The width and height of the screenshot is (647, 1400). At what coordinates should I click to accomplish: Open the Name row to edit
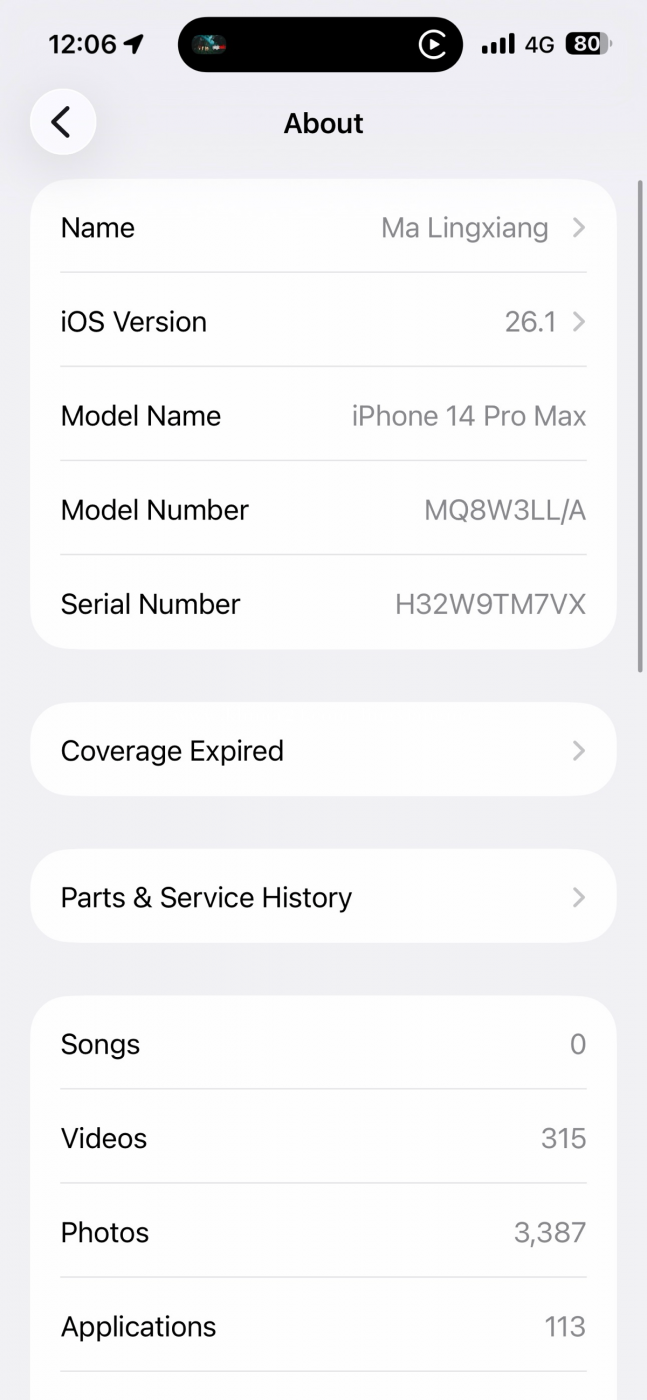tap(323, 228)
